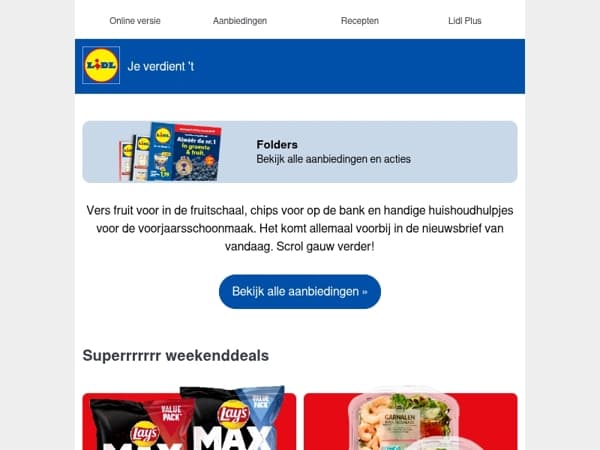Screen dimensions: 600x450
Task: Open the Folders banner
Action: pos(300,152)
